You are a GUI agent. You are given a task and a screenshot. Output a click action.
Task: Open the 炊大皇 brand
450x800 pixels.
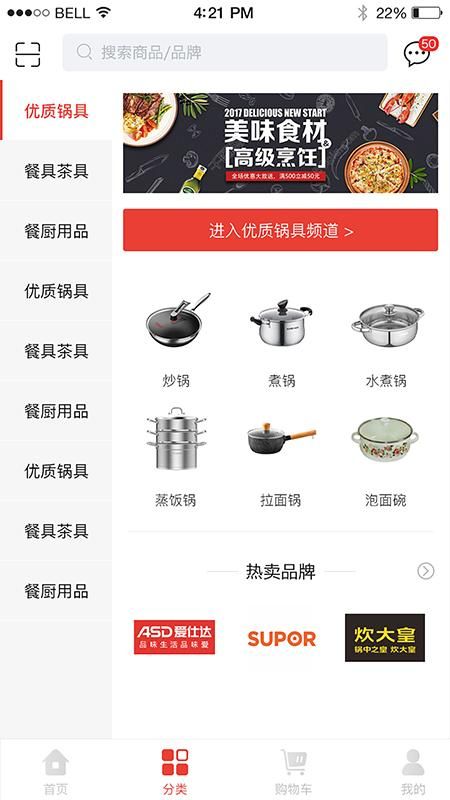pos(385,638)
